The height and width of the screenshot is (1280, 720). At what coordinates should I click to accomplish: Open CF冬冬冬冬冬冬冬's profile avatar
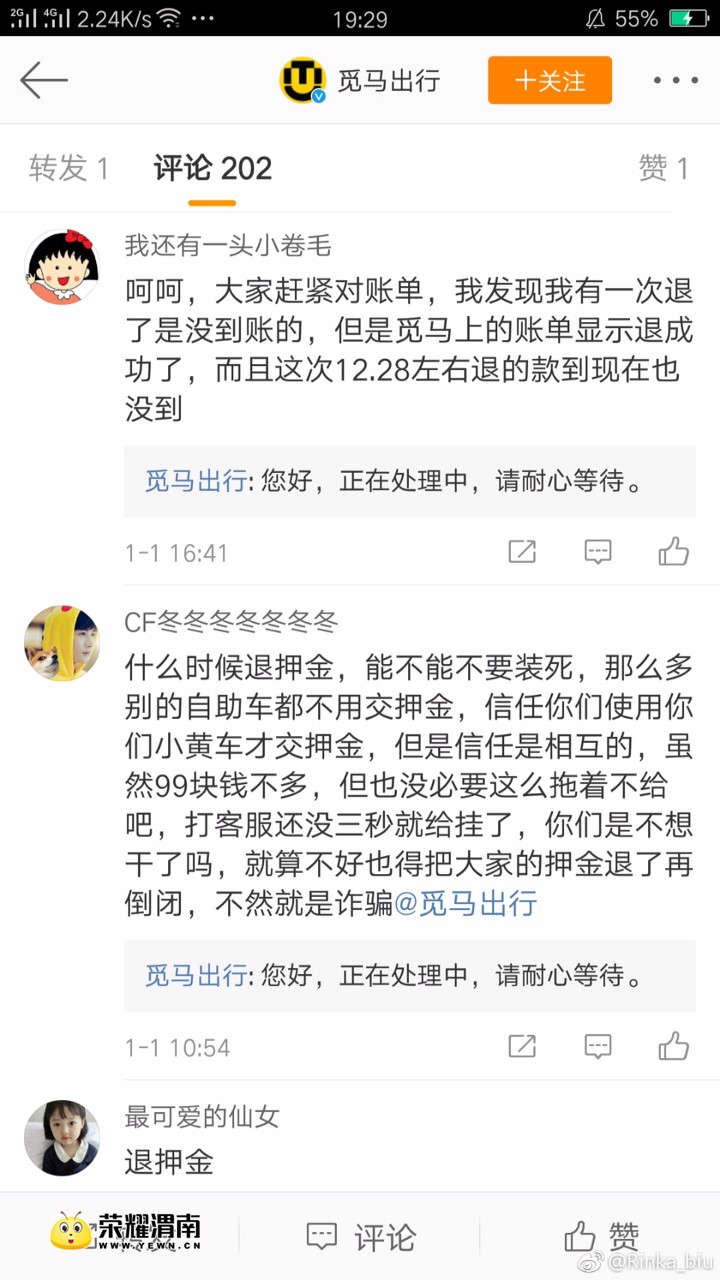(62, 643)
